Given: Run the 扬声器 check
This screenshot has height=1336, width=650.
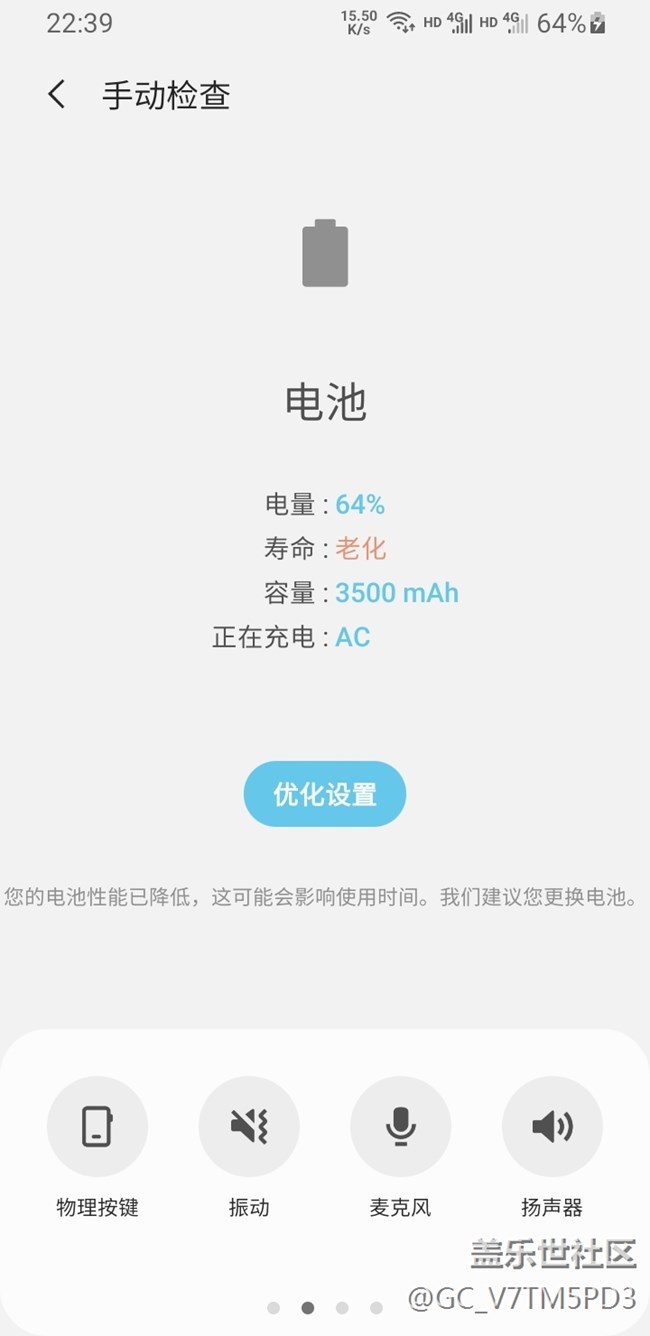Looking at the screenshot, I should pyautogui.click(x=552, y=1126).
